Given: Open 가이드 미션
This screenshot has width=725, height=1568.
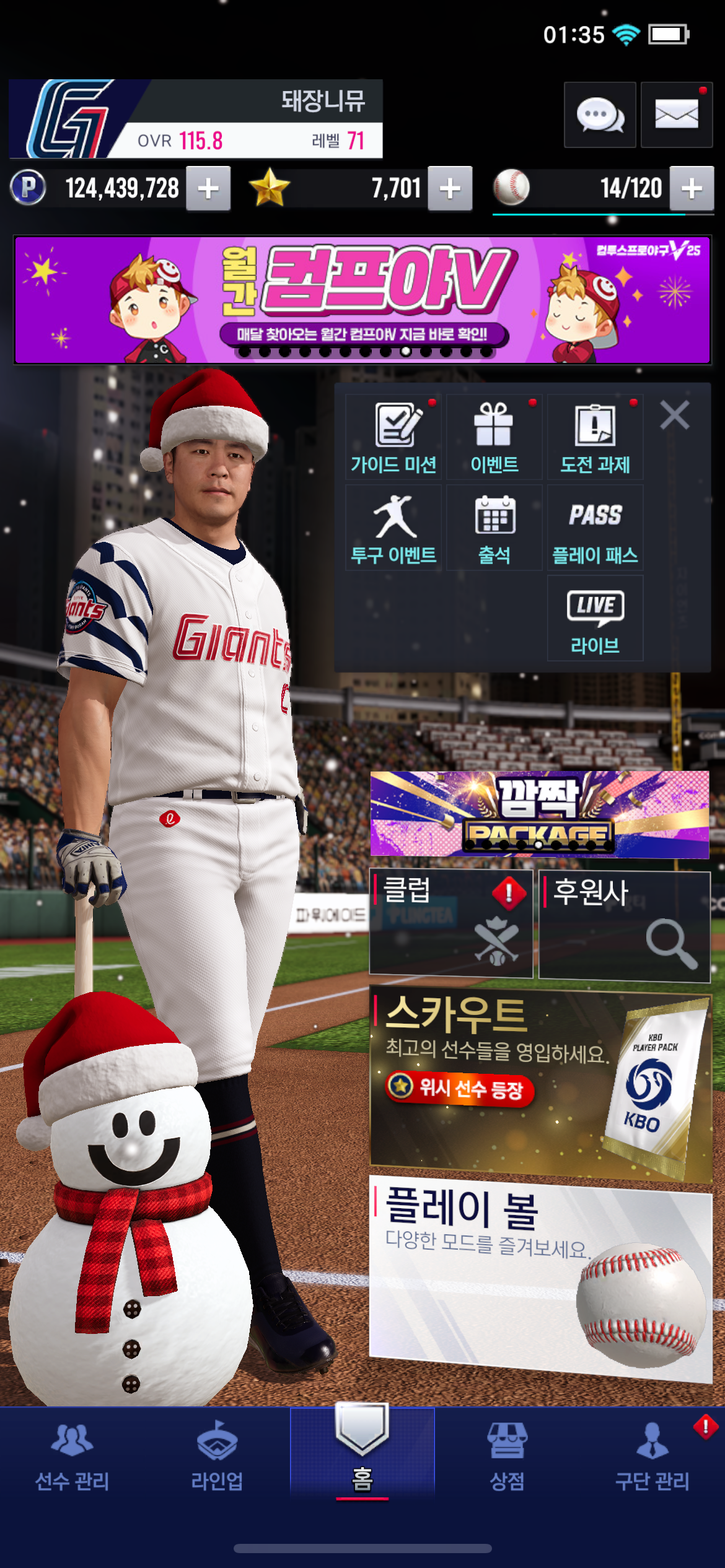Looking at the screenshot, I should point(393,437).
